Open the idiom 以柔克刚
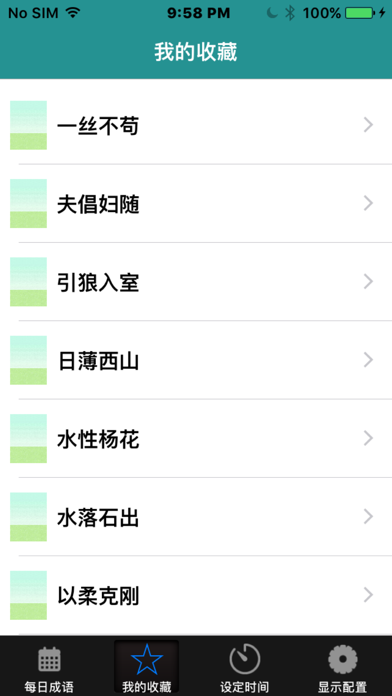Image resolution: width=392 pixels, height=696 pixels. [196, 595]
